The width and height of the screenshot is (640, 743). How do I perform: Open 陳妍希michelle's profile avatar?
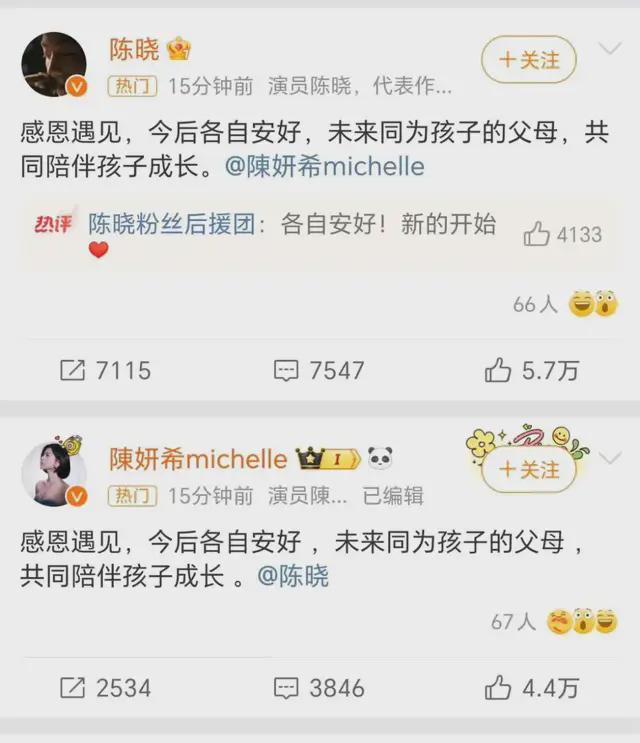(x=54, y=473)
